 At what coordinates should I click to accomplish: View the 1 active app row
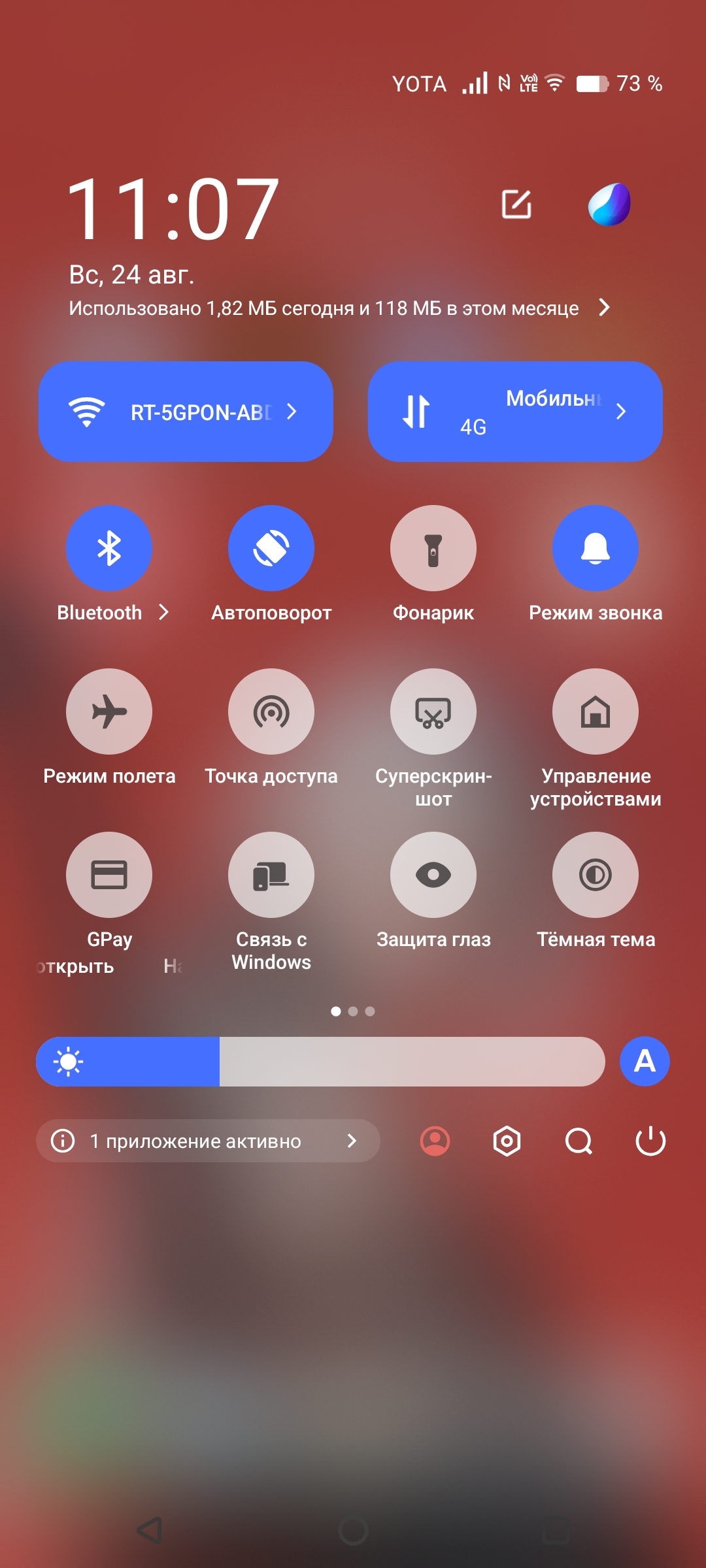tap(208, 1141)
